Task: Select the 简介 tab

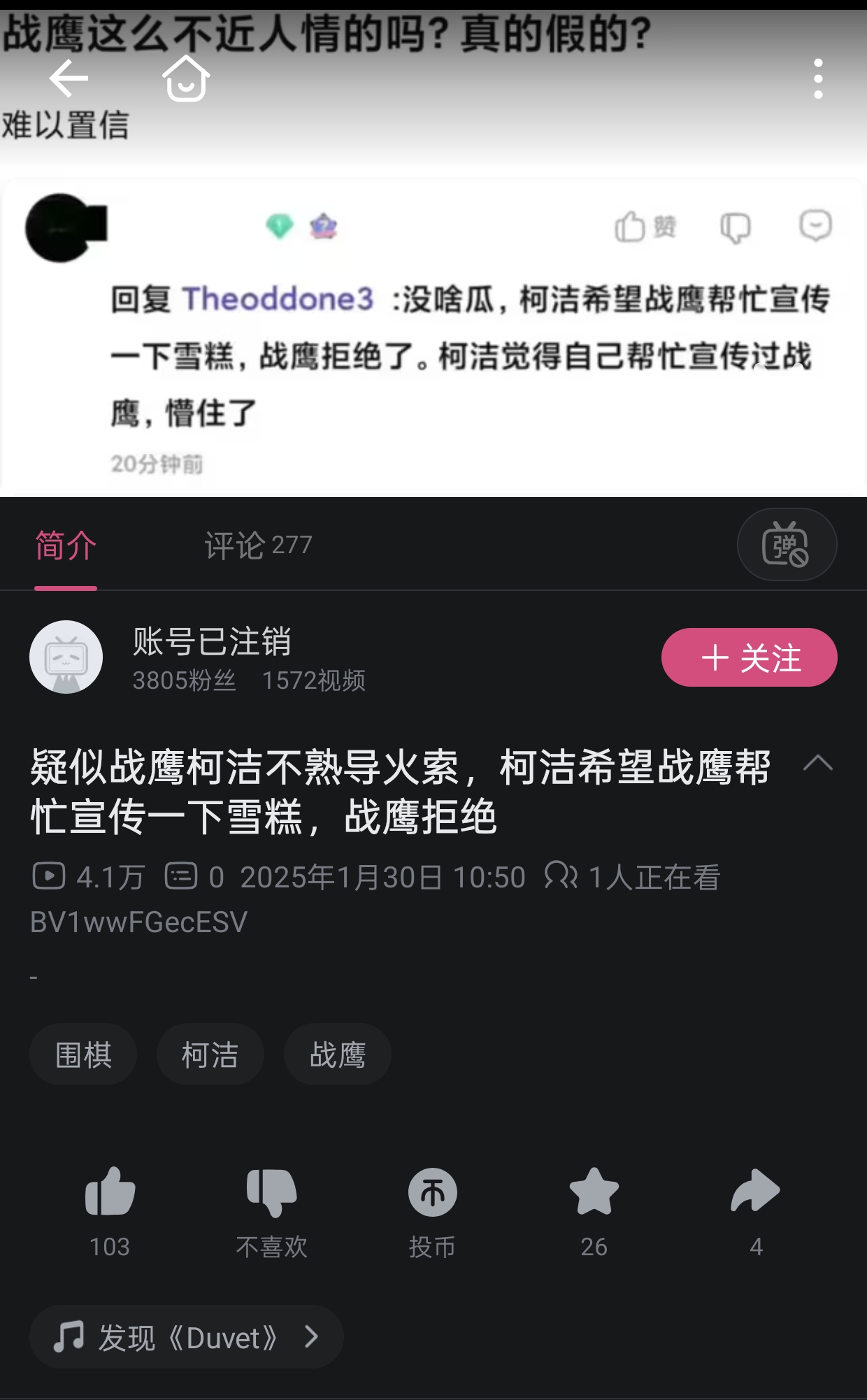Action: [x=66, y=545]
